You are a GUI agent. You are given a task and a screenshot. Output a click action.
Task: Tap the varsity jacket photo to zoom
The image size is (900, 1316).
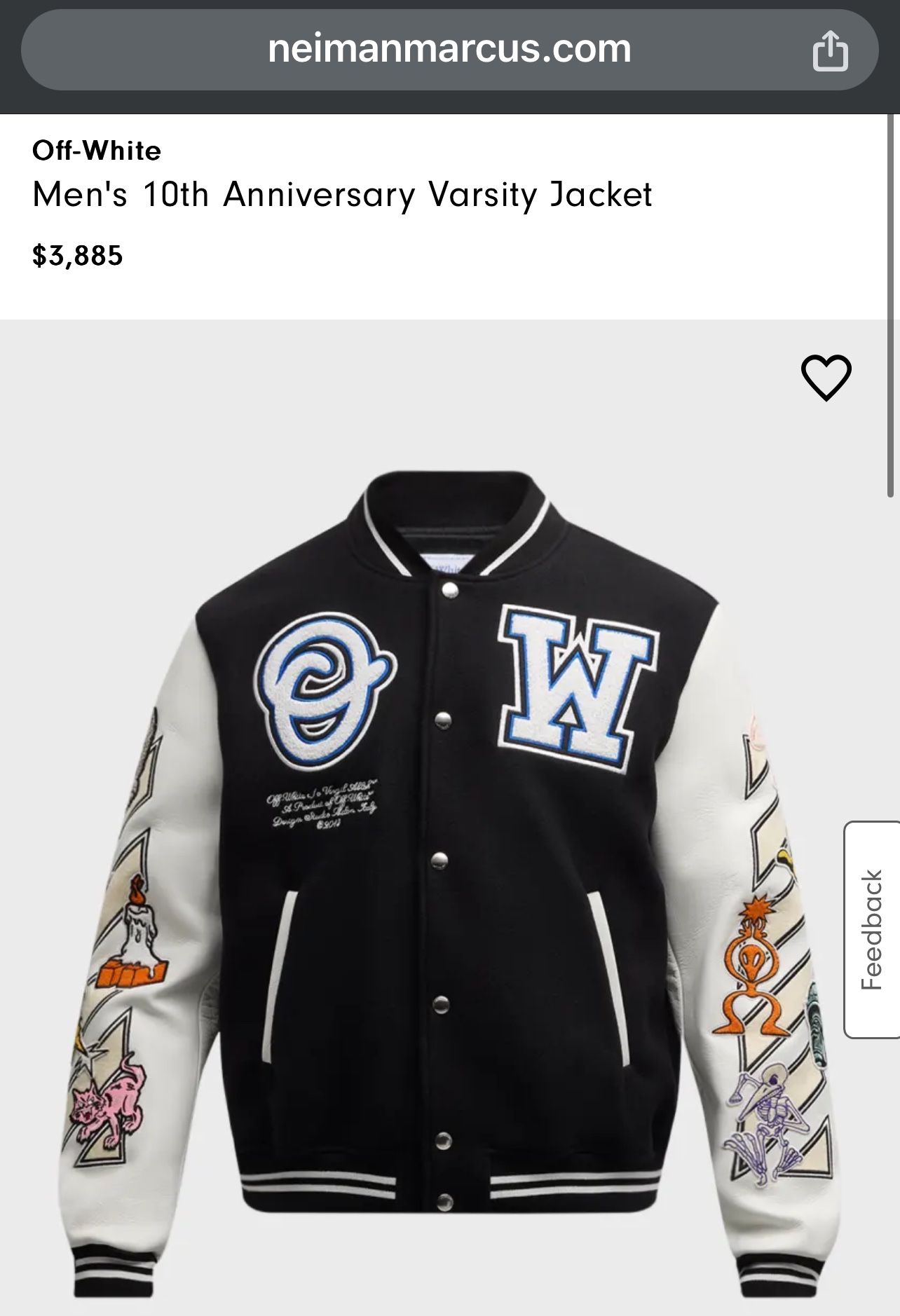pyautogui.click(x=449, y=841)
